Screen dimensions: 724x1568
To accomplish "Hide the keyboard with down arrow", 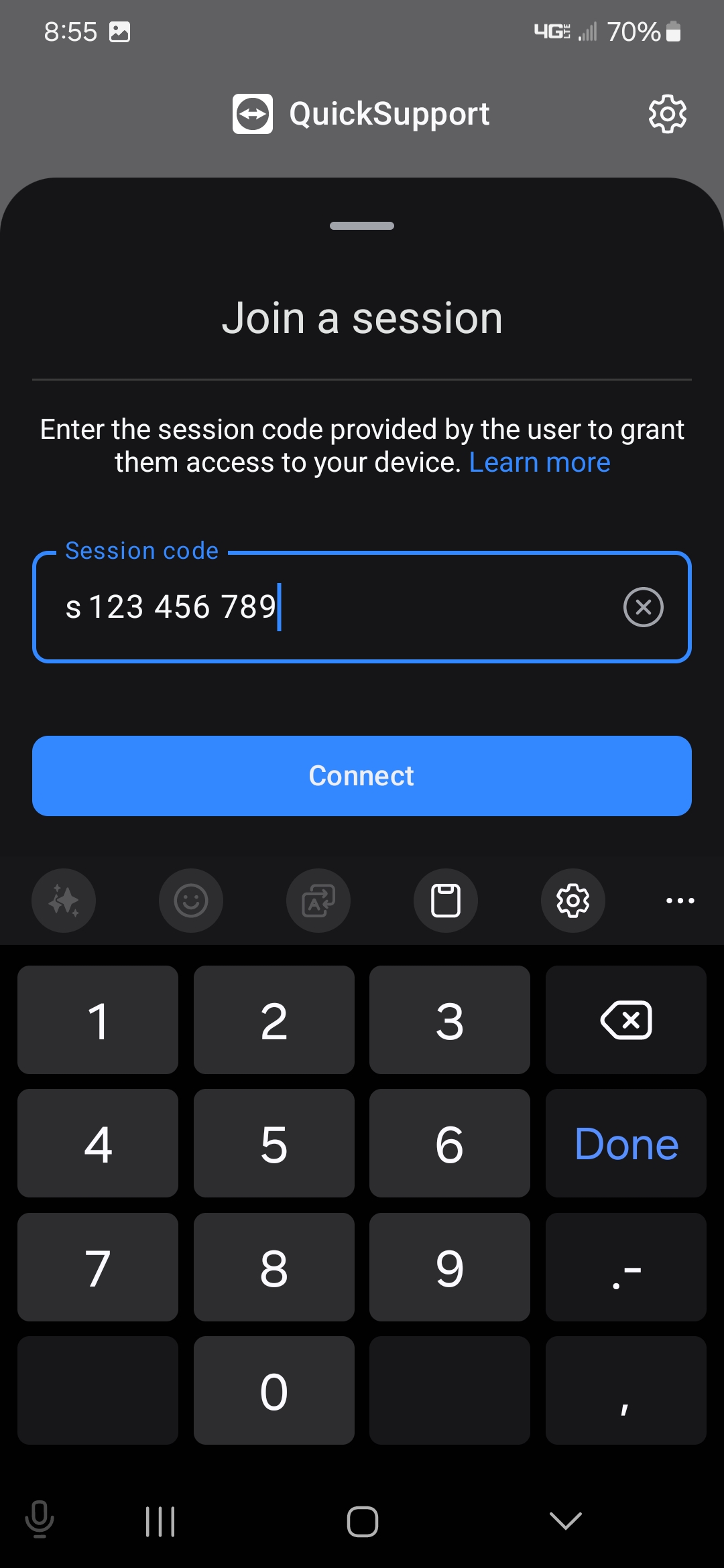I will (x=565, y=1521).
